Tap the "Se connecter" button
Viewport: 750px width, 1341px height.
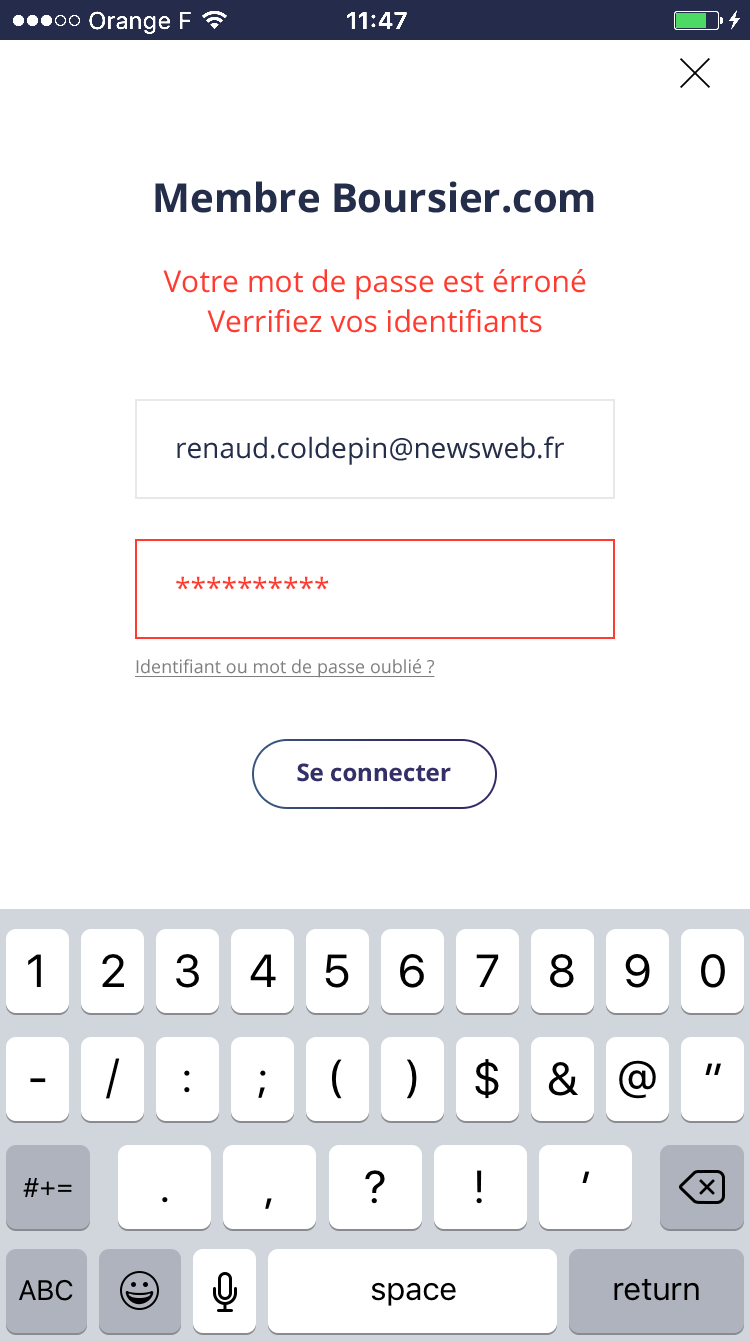point(374,773)
